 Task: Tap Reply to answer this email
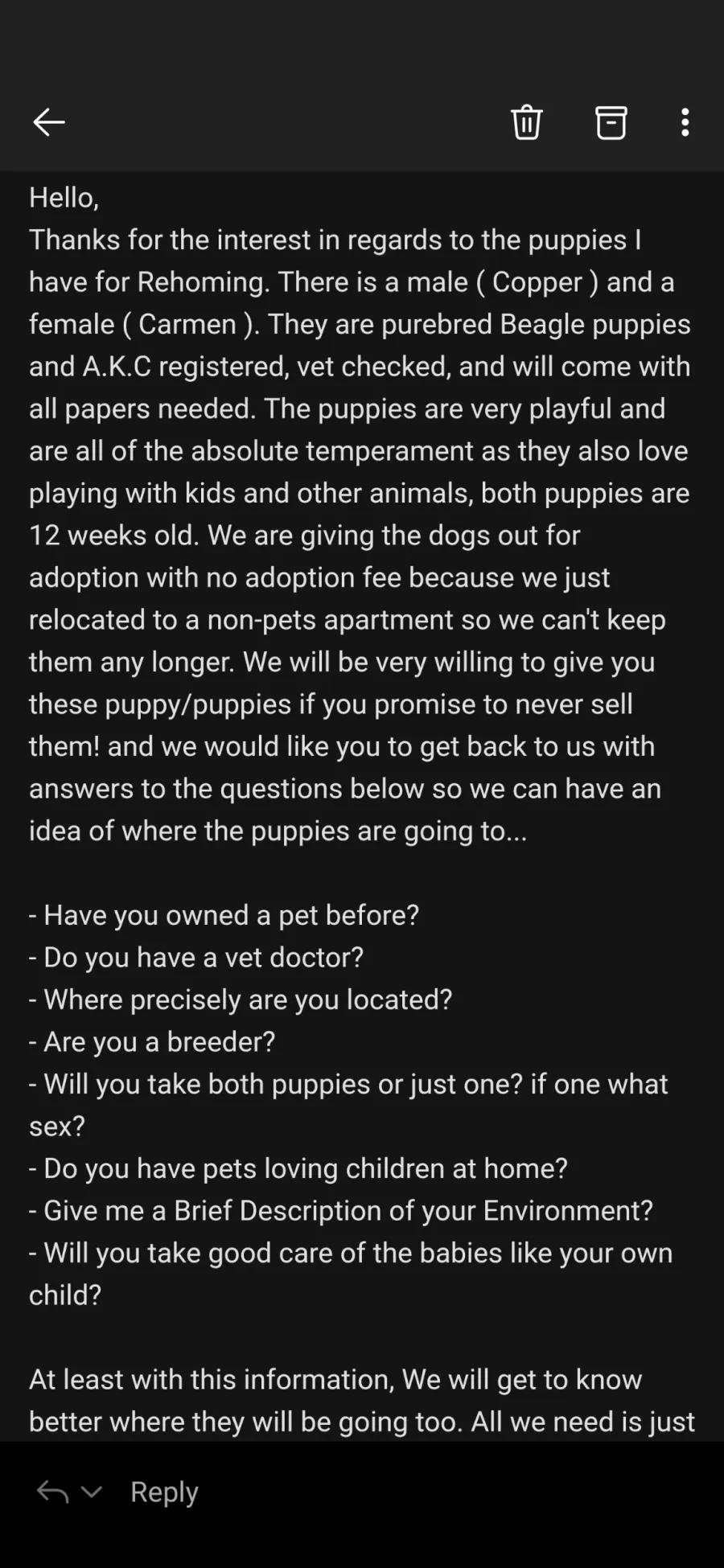[x=164, y=1492]
